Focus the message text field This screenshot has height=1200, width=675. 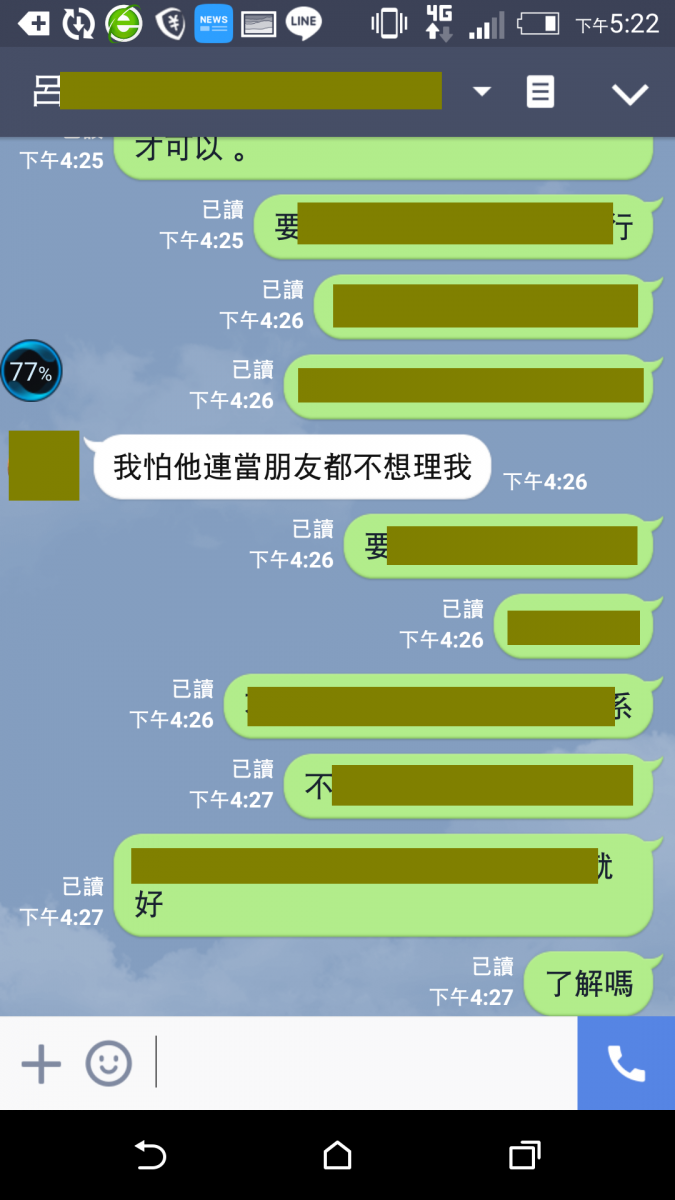click(x=365, y=1063)
